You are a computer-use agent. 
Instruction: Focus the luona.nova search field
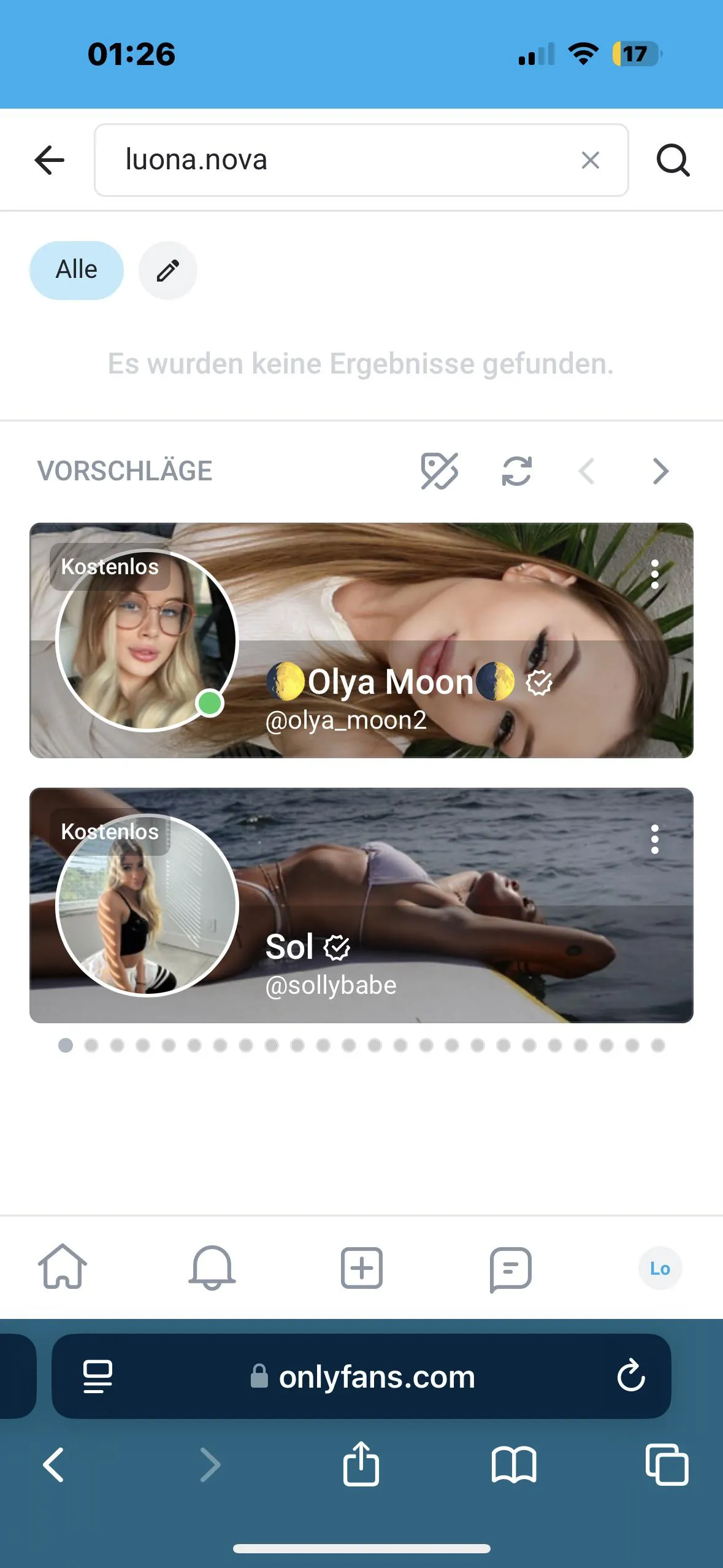[343, 160]
